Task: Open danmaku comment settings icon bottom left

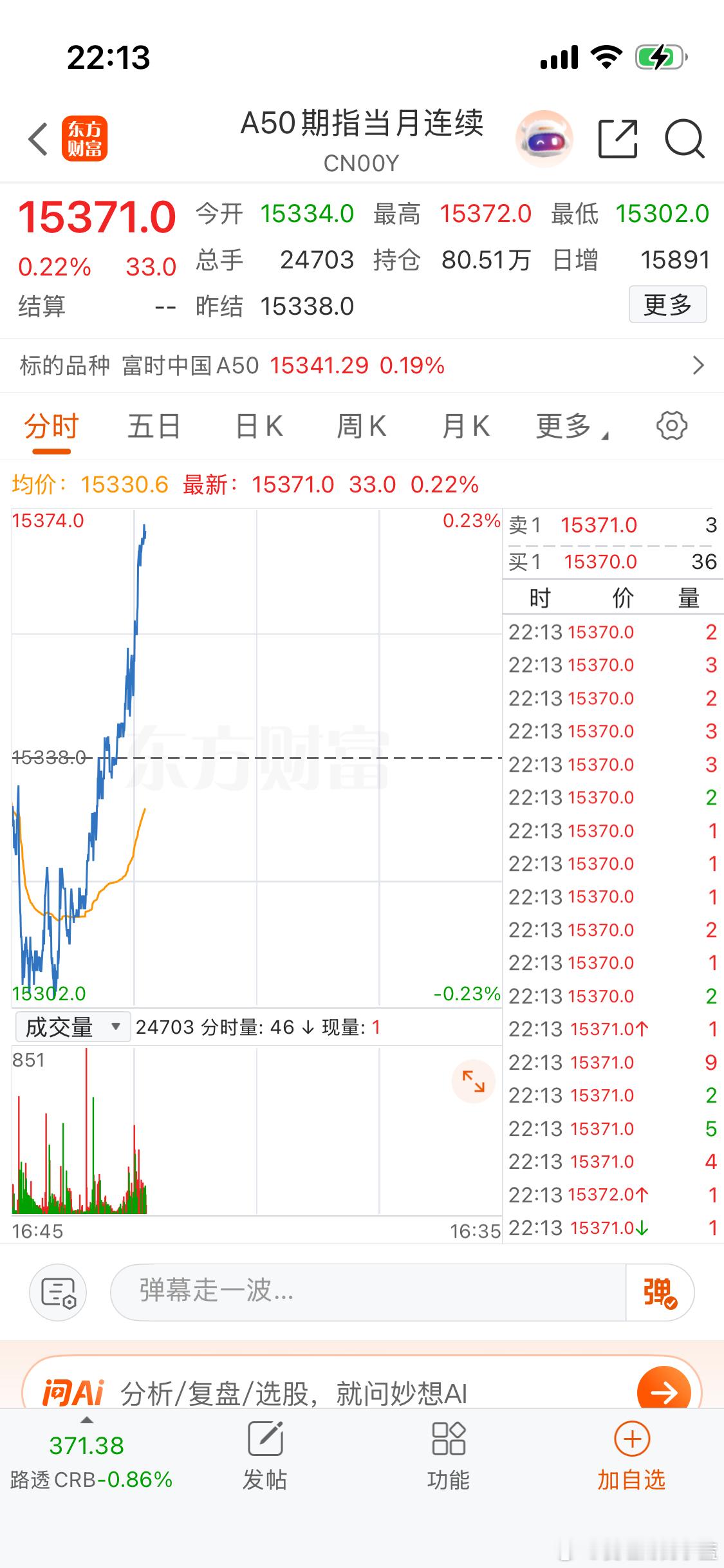Action: pyautogui.click(x=58, y=1291)
